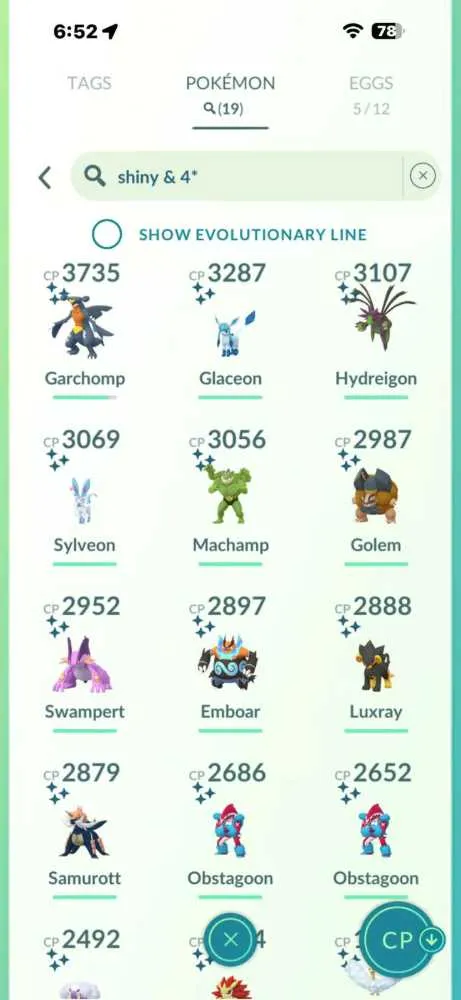Open Glaceon CP 3287
The image size is (461, 1000).
tap(230, 330)
